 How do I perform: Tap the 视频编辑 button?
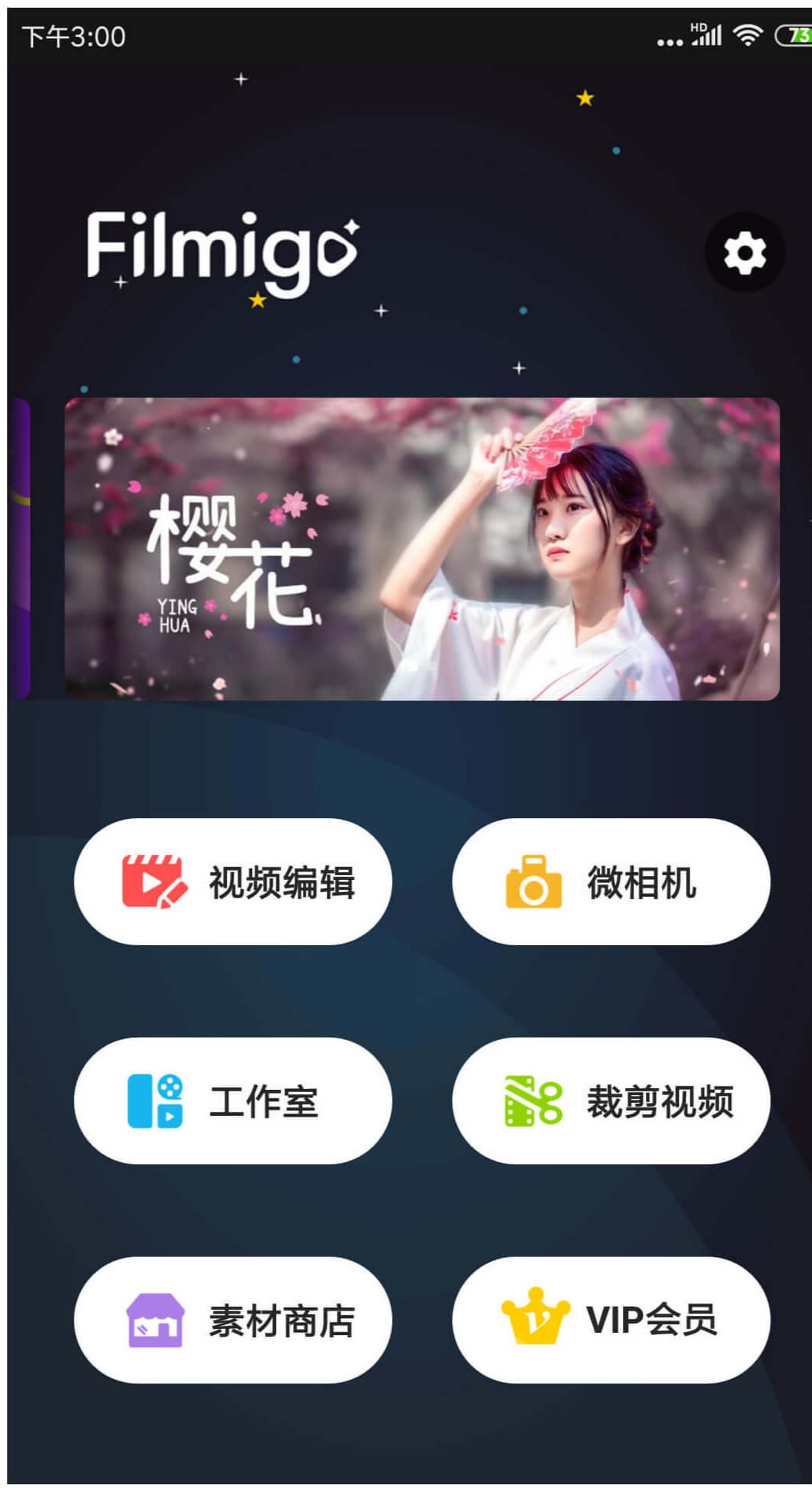(233, 881)
